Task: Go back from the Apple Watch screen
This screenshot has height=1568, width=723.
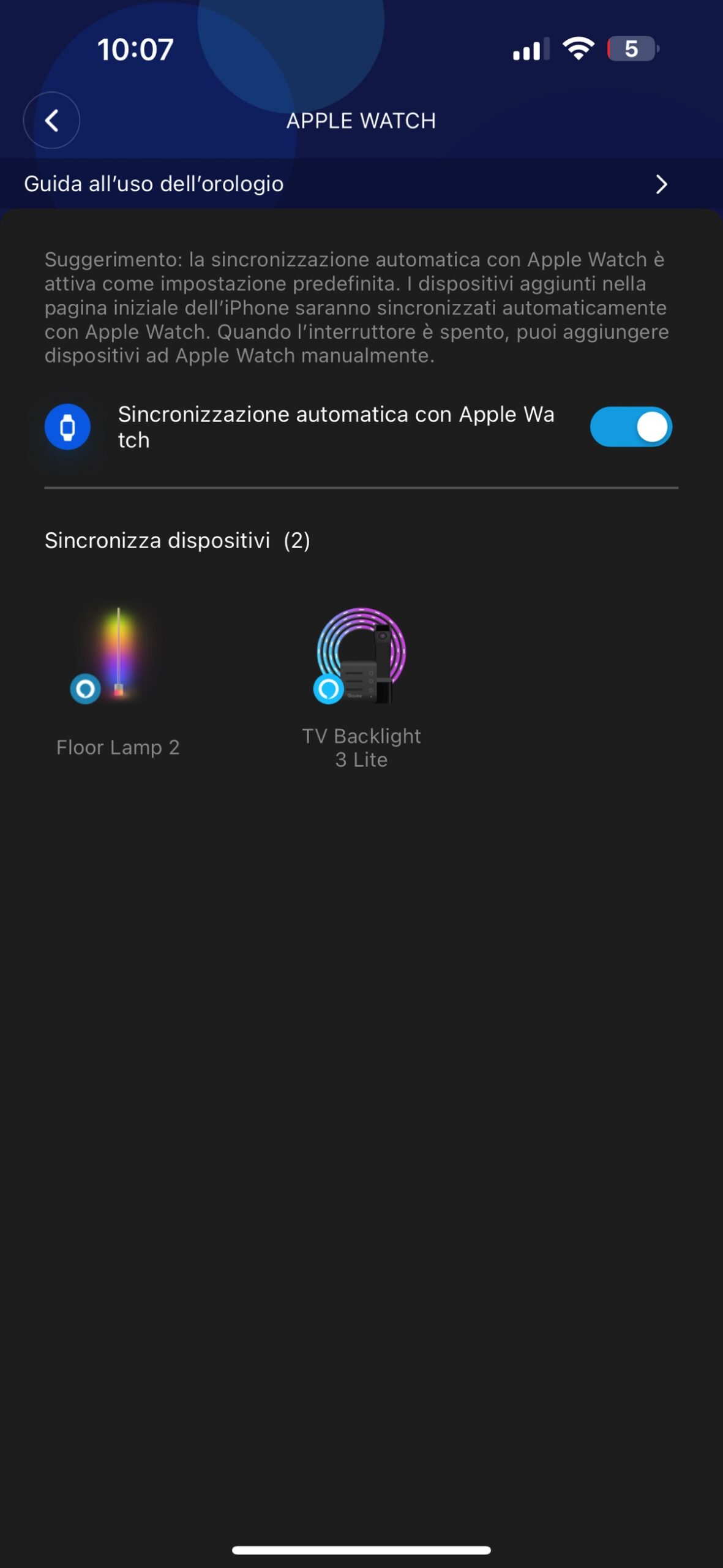Action: (51, 120)
